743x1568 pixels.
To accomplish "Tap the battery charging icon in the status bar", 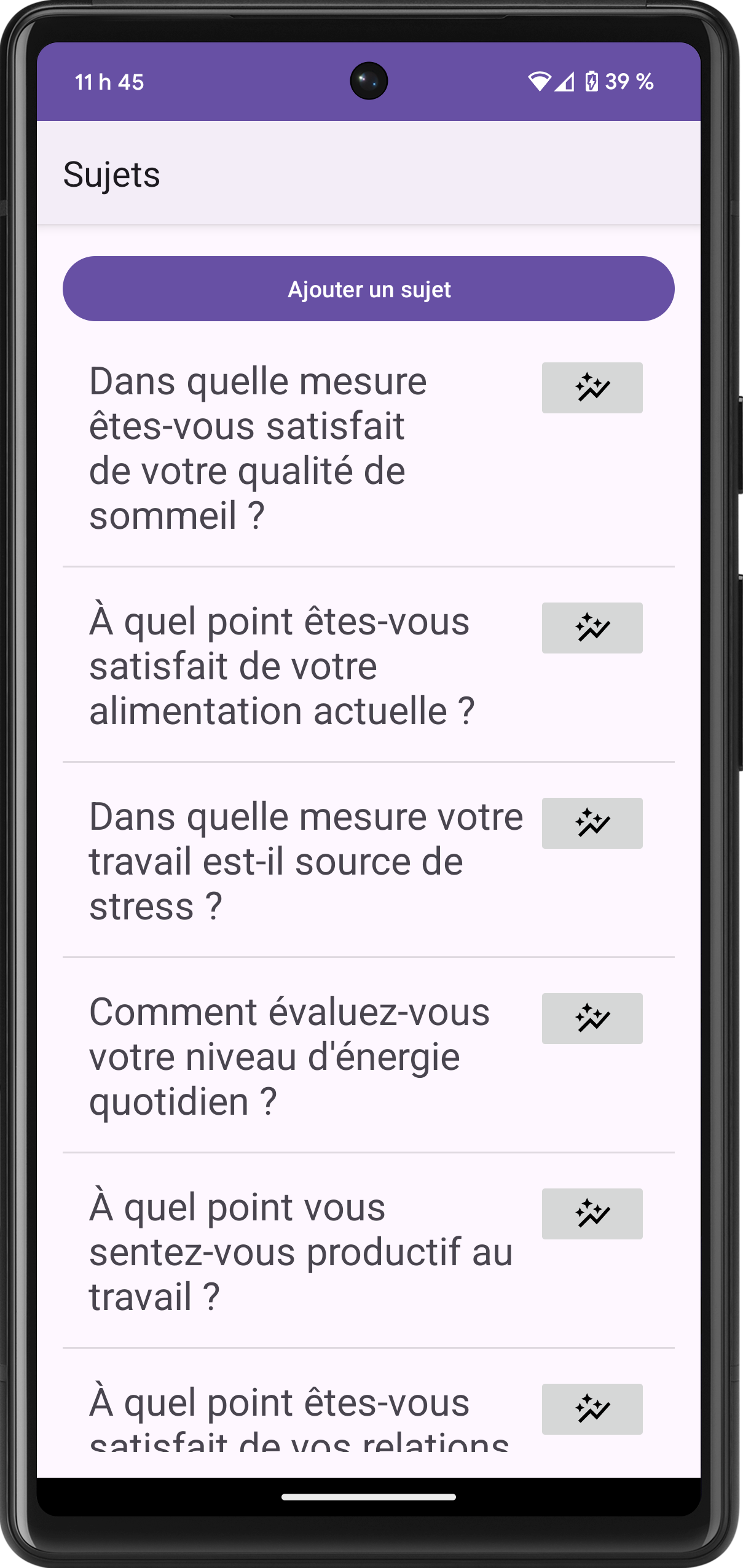I will point(591,80).
